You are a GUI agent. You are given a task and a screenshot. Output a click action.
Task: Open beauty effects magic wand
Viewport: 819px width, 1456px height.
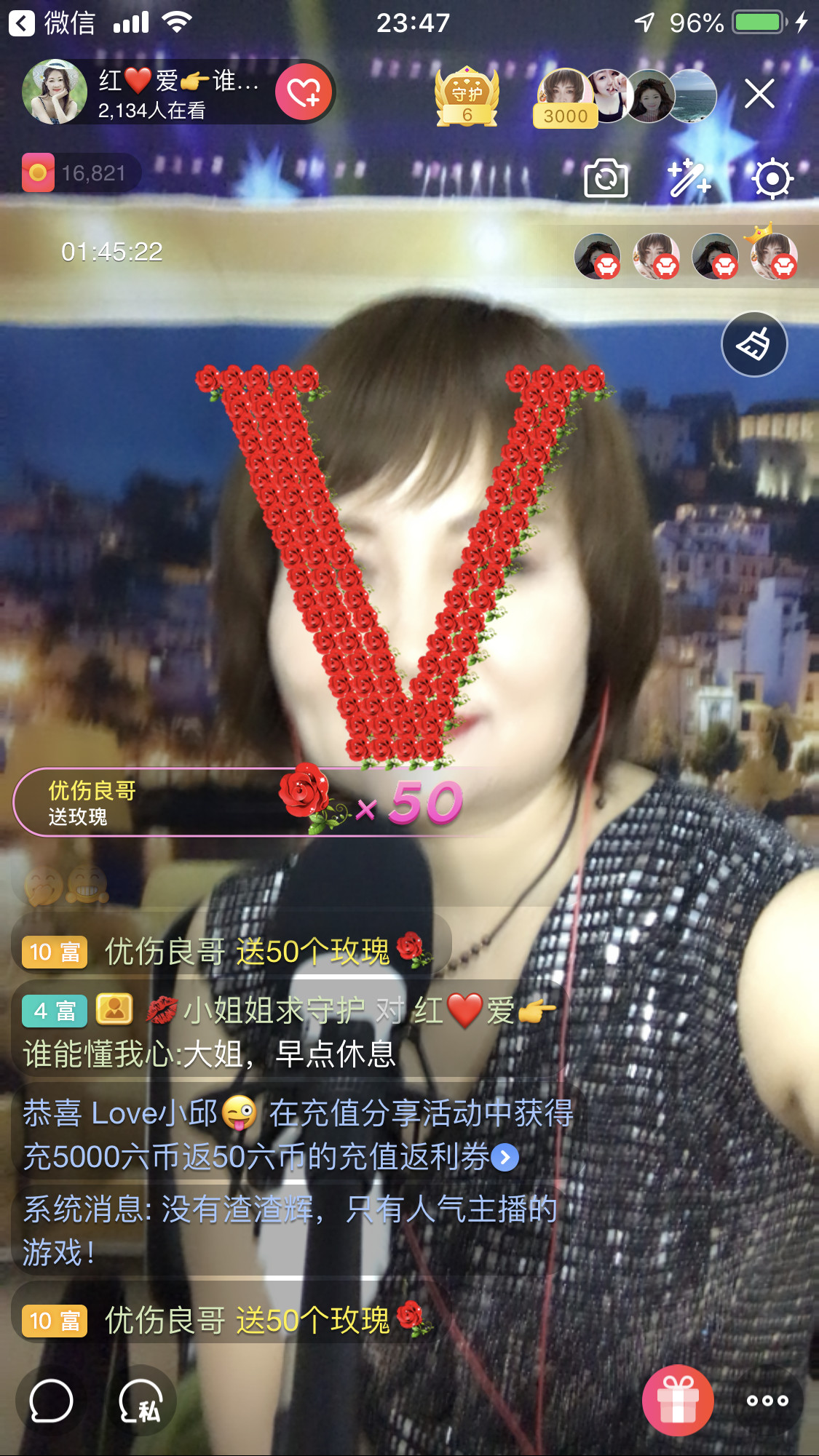(688, 178)
